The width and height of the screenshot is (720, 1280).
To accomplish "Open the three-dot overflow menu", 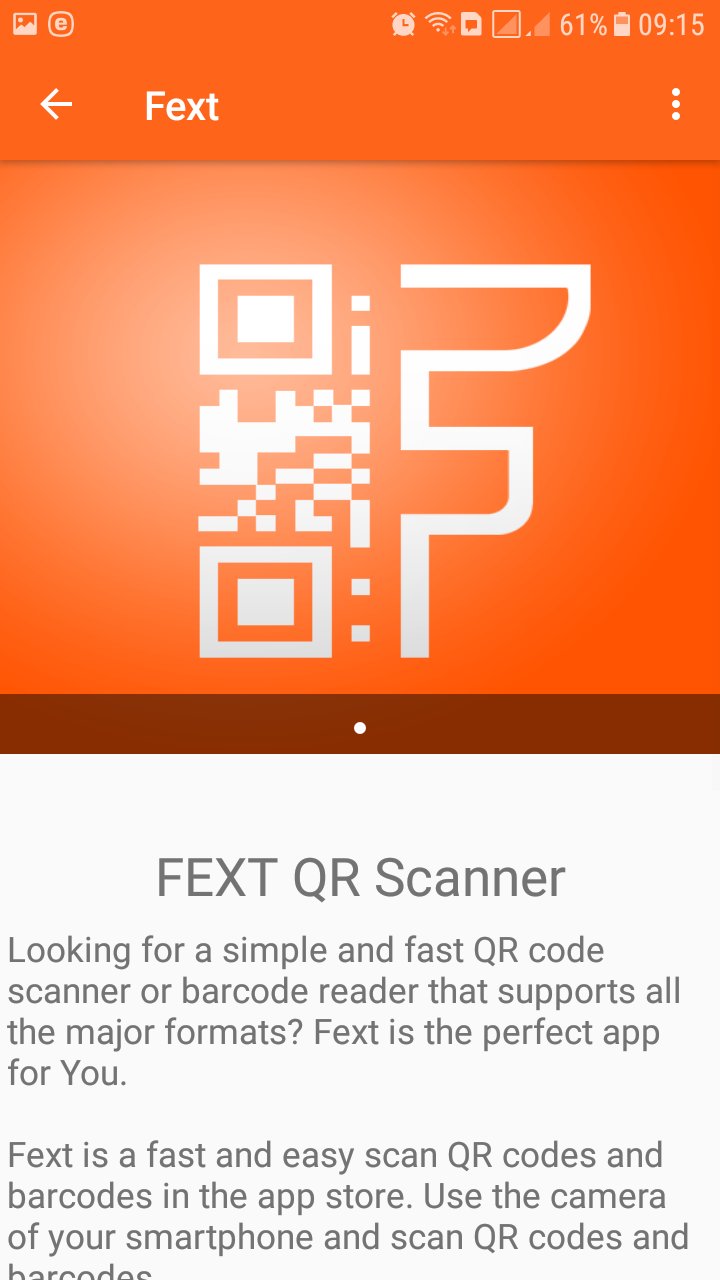I will (x=675, y=105).
